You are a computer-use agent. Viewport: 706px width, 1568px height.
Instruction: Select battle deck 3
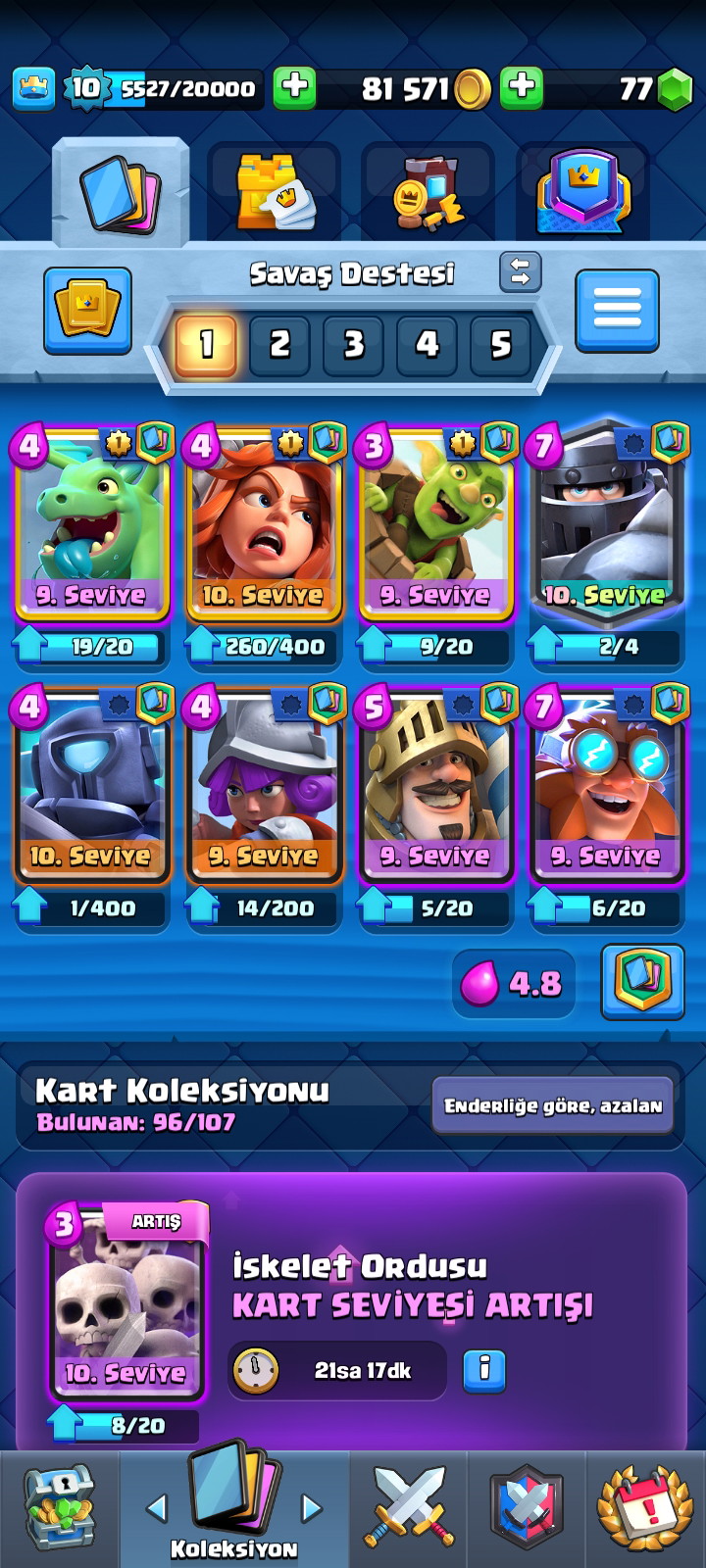pyautogui.click(x=353, y=344)
